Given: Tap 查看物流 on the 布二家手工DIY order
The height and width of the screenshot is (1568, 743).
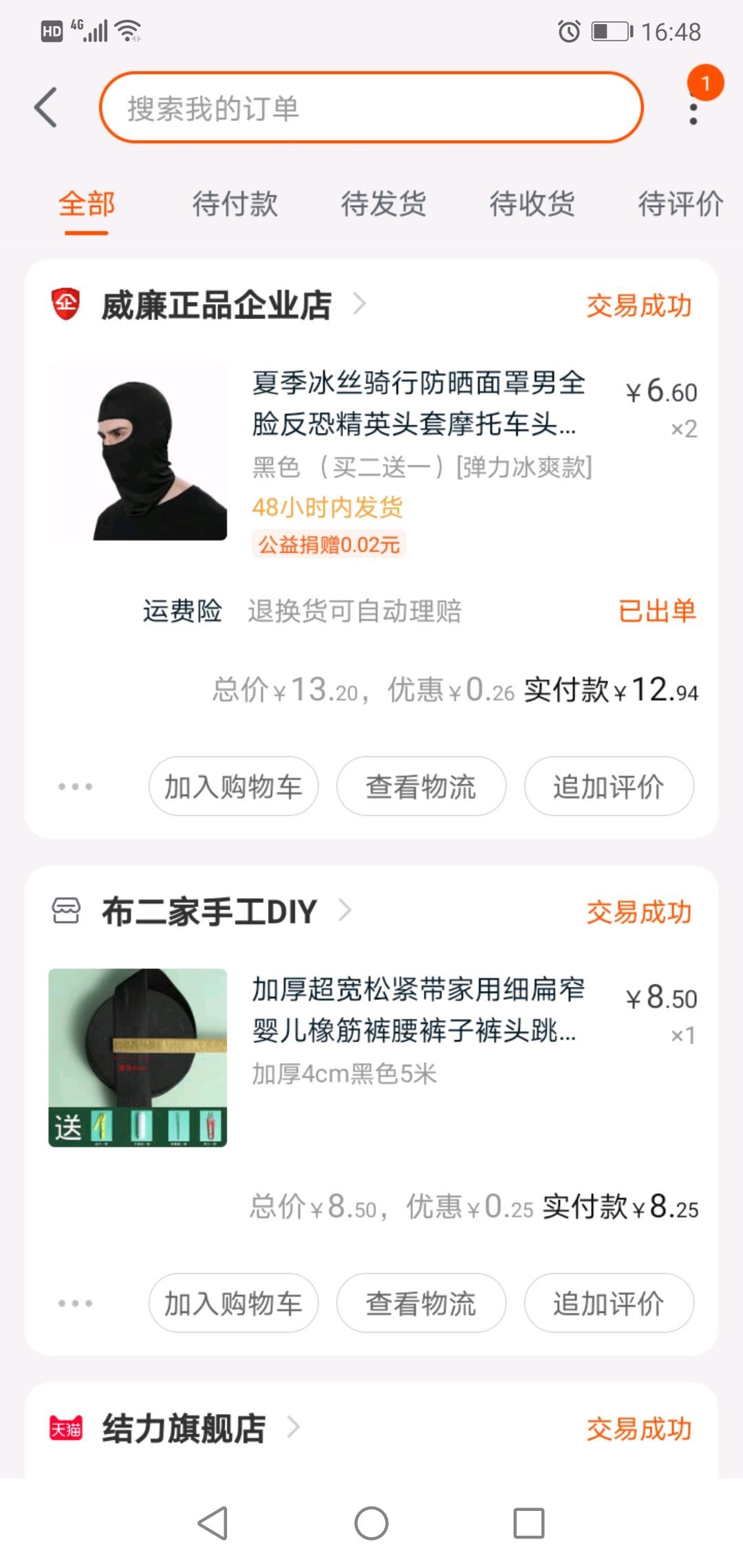Looking at the screenshot, I should point(421,1303).
